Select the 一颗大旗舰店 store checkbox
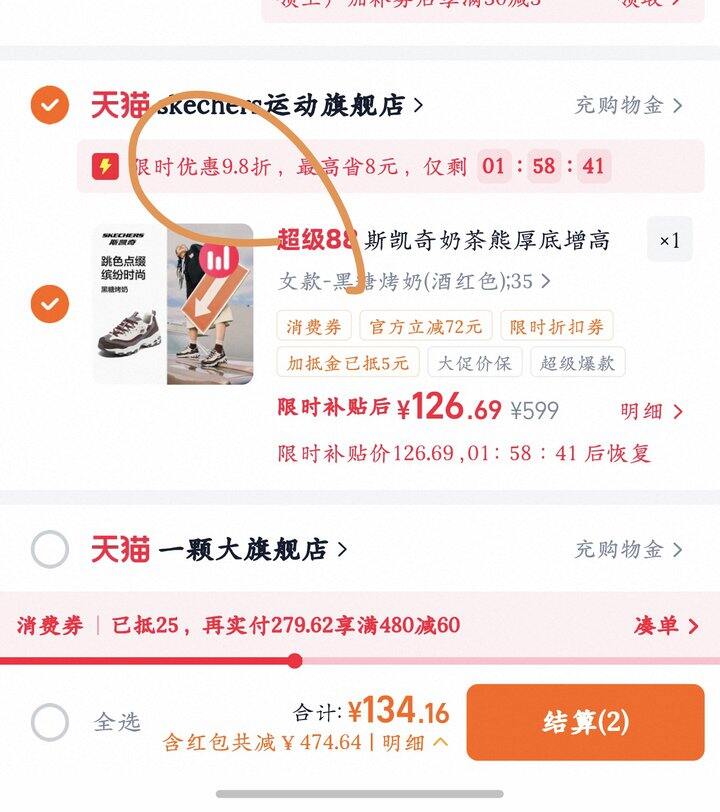 [50, 549]
